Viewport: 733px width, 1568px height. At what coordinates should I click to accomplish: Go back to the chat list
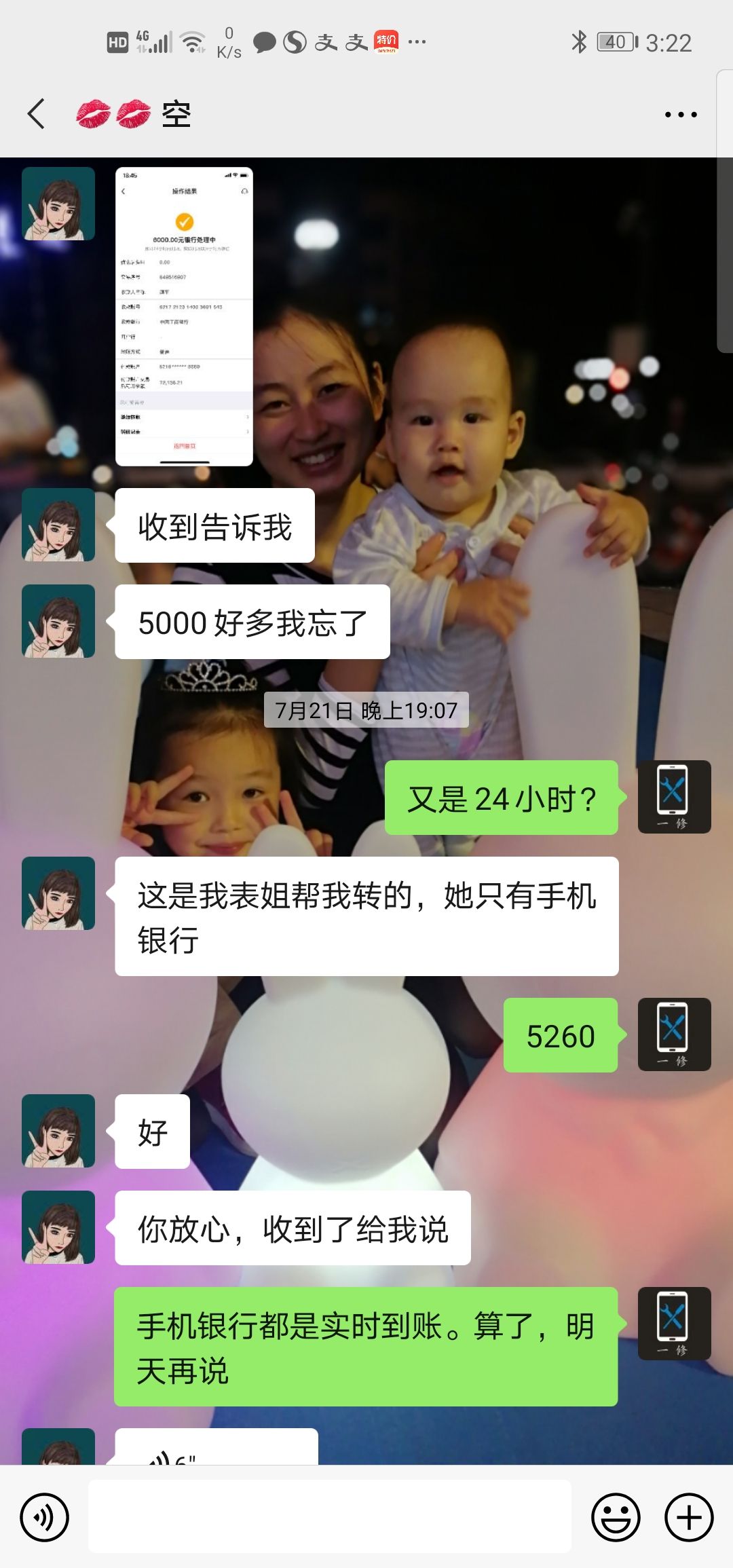pyautogui.click(x=37, y=113)
